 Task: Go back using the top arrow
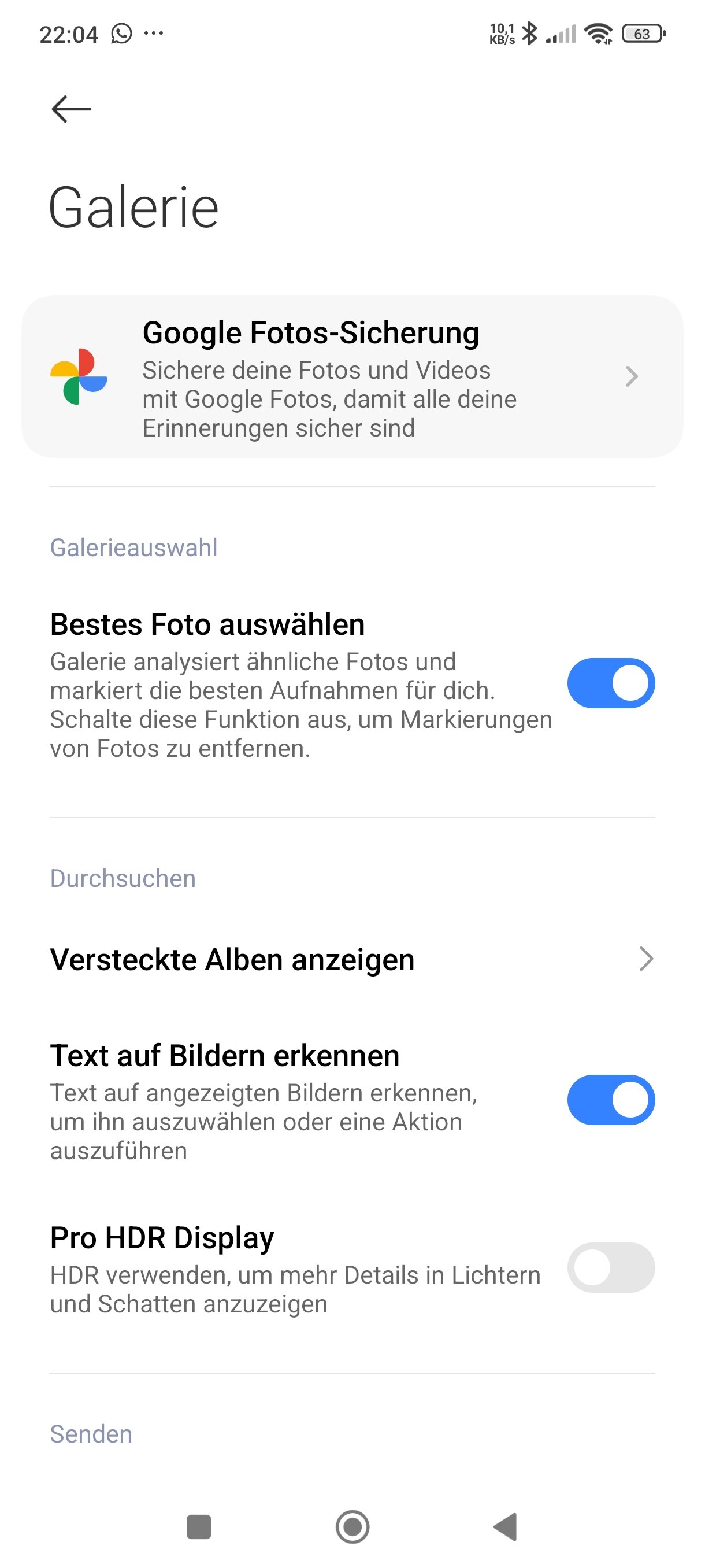[x=71, y=110]
